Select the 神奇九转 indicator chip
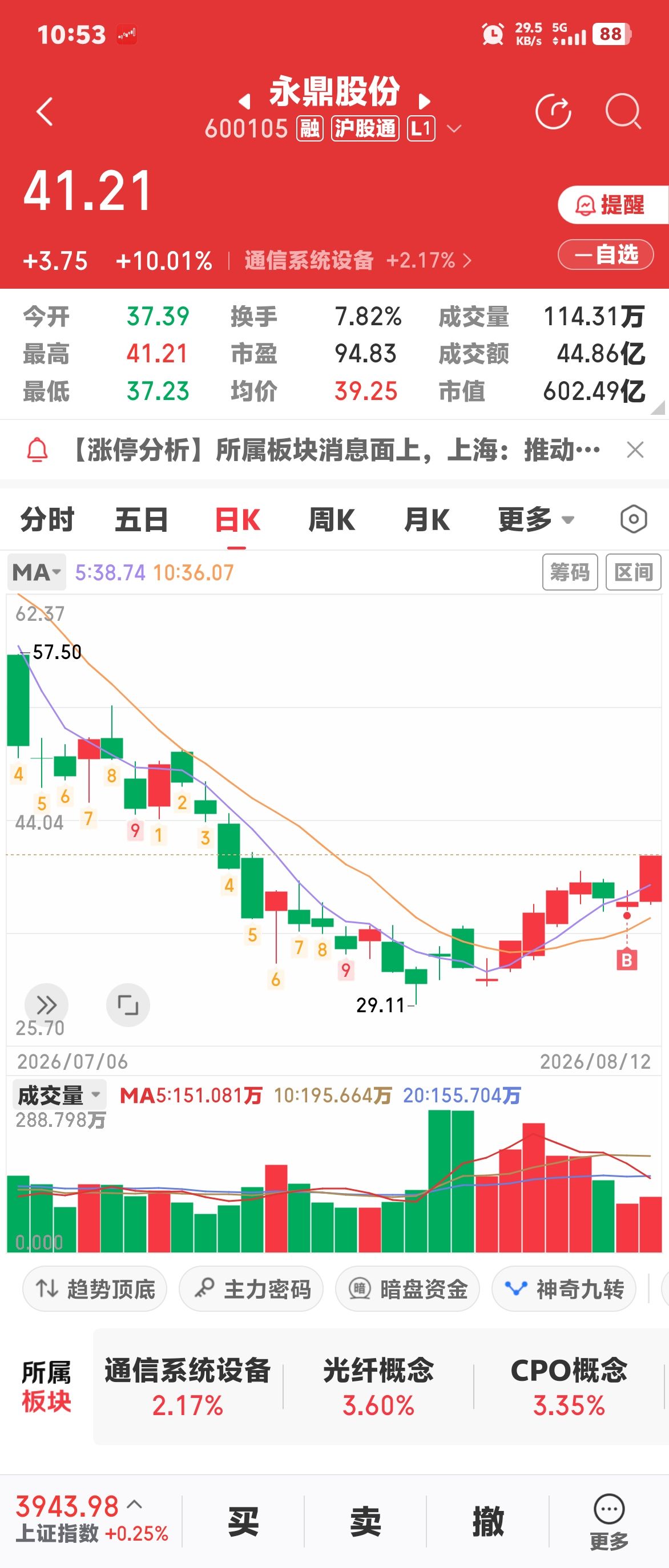669x1568 pixels. [x=564, y=1288]
